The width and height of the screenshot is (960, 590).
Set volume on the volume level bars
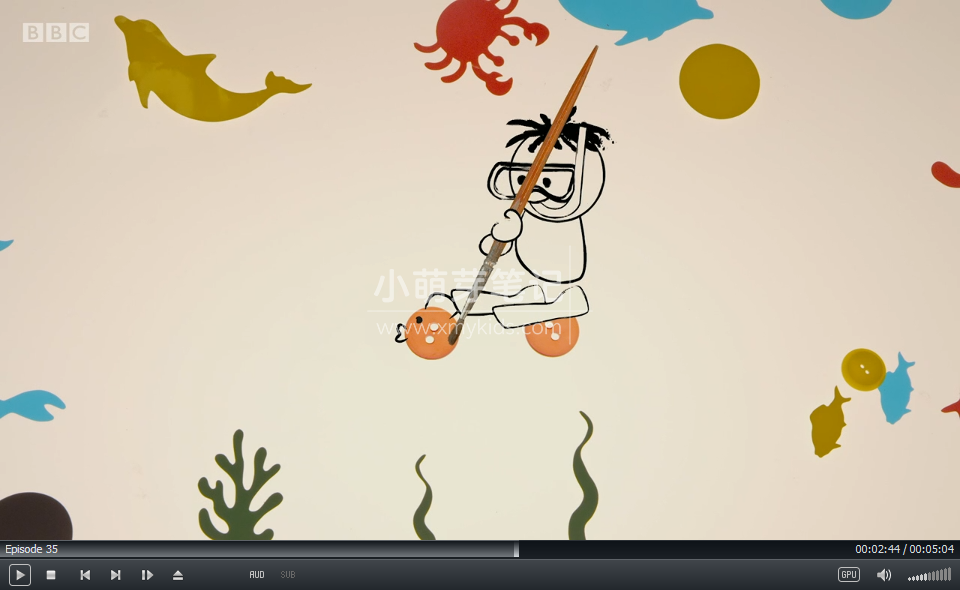[930, 576]
